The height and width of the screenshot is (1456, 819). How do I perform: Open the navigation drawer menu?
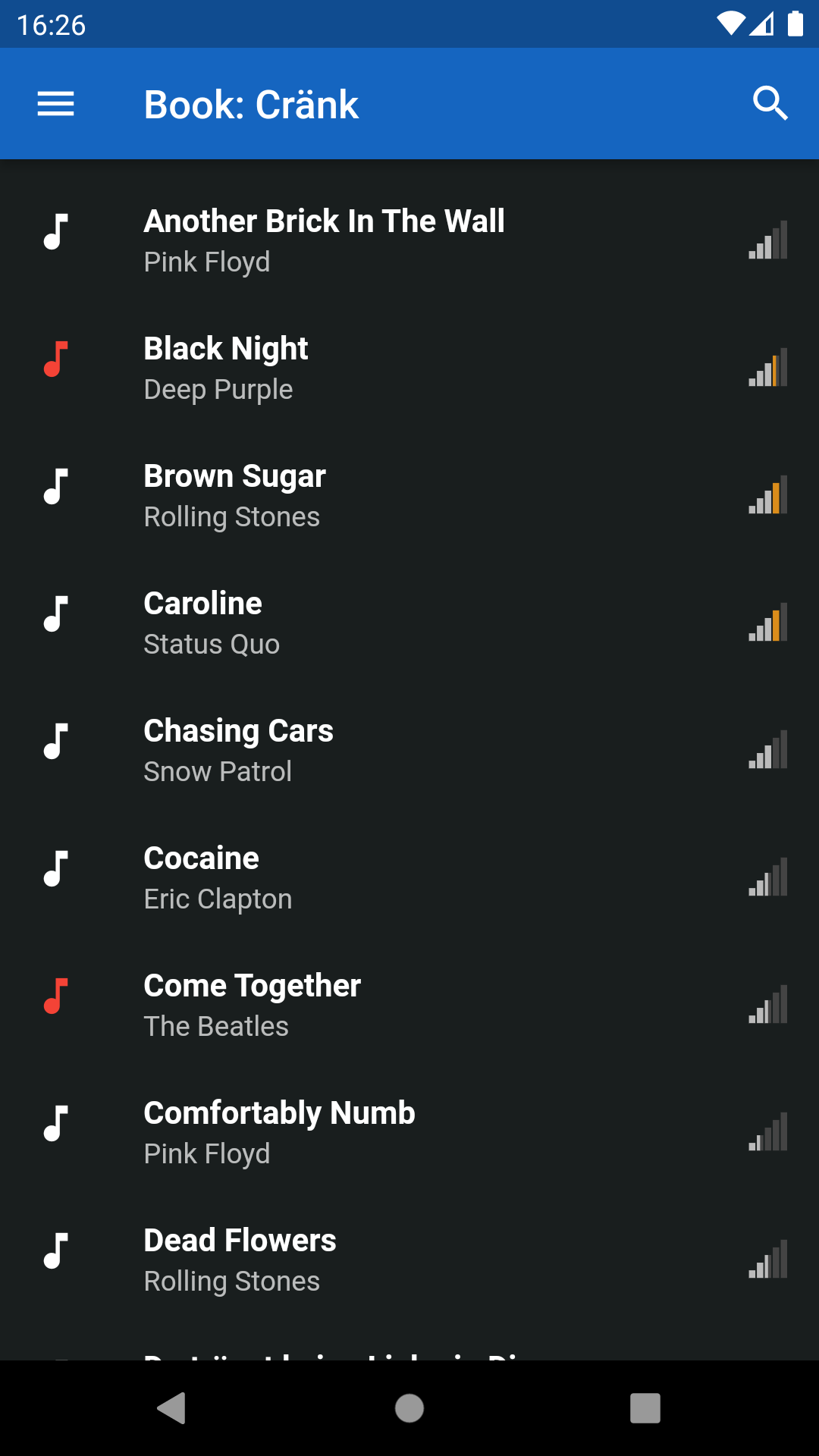56,104
